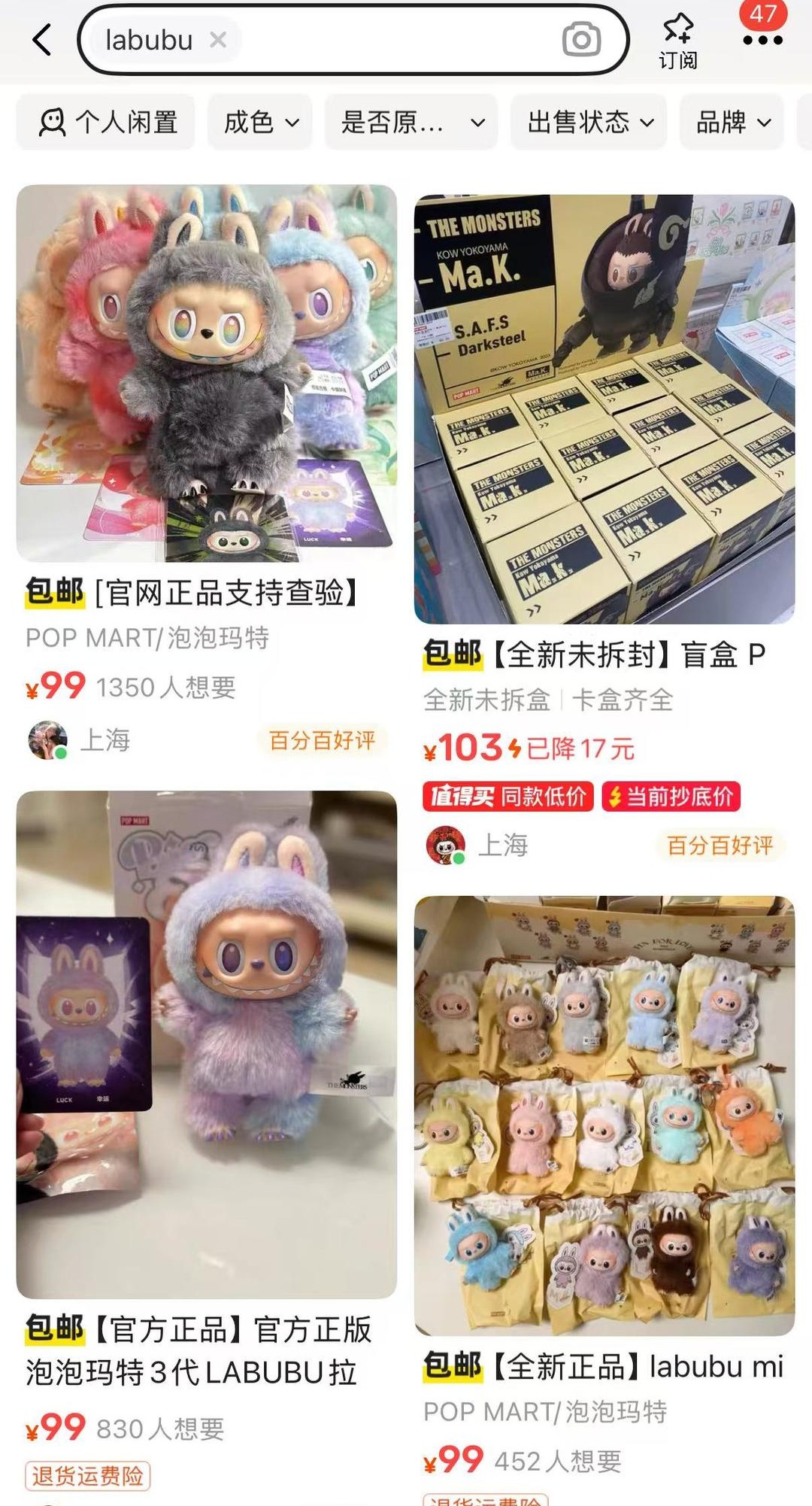This screenshot has height=1506, width=812.
Task: Open the 官方正版泡泡玛特3代LABUBU listing
Action: point(207,1044)
